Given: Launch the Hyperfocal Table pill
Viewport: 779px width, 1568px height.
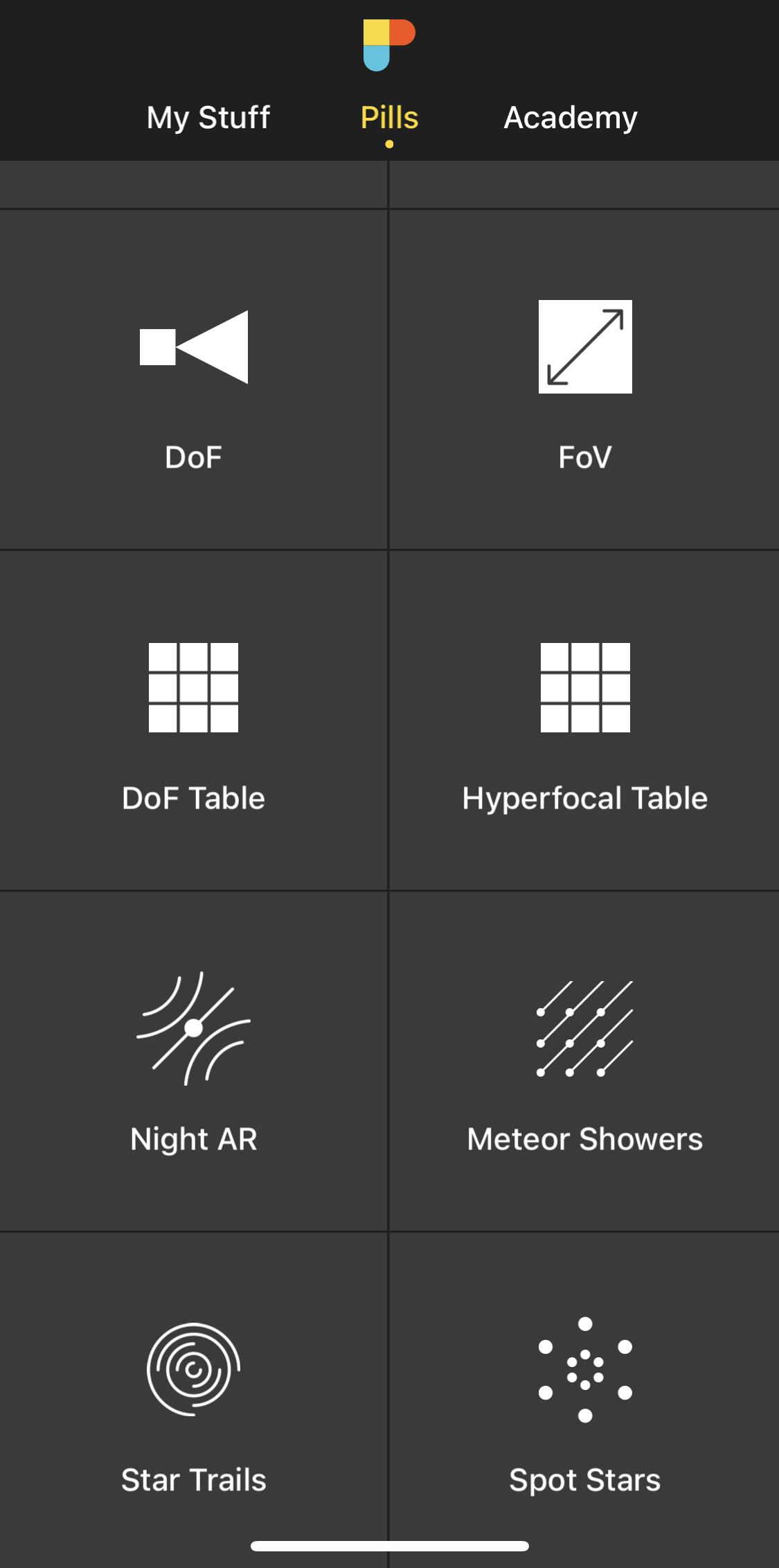Looking at the screenshot, I should point(584,720).
